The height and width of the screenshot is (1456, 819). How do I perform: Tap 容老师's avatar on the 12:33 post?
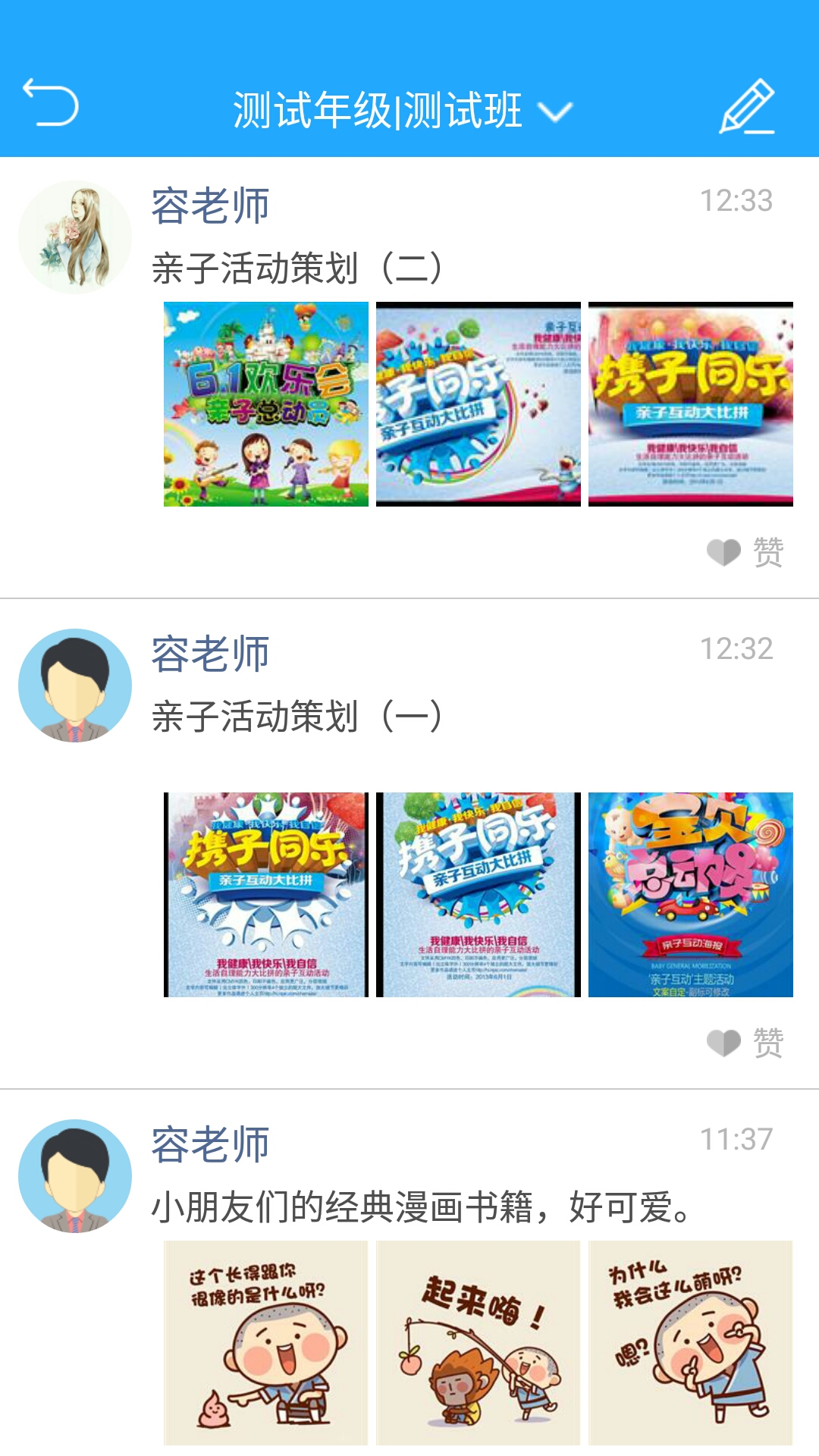[75, 237]
